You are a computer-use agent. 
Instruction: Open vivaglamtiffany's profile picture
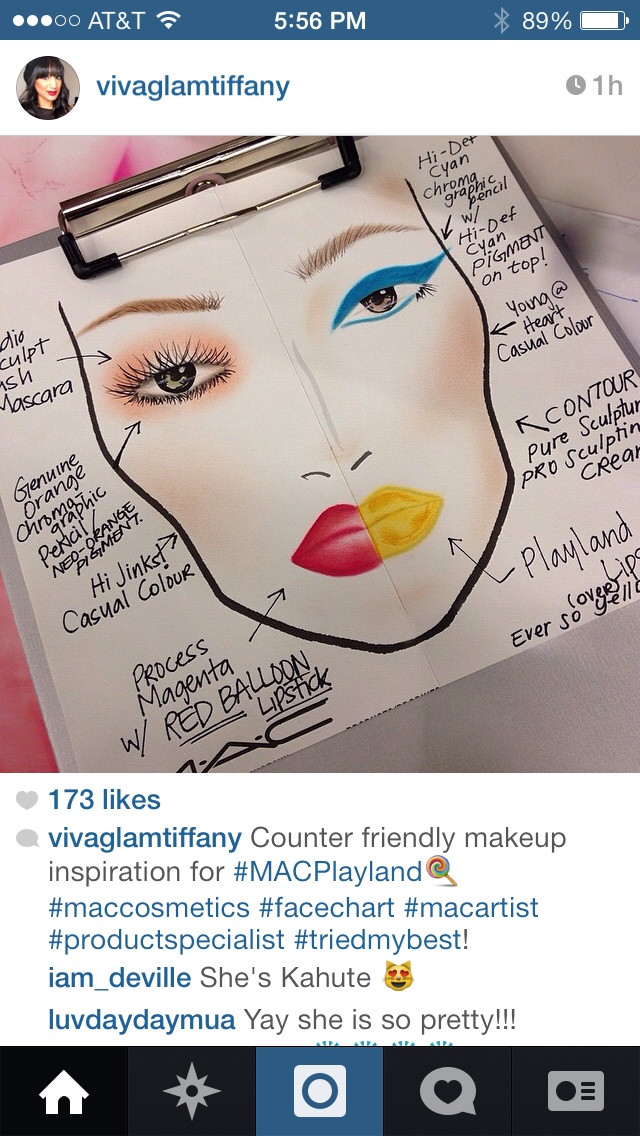48,87
